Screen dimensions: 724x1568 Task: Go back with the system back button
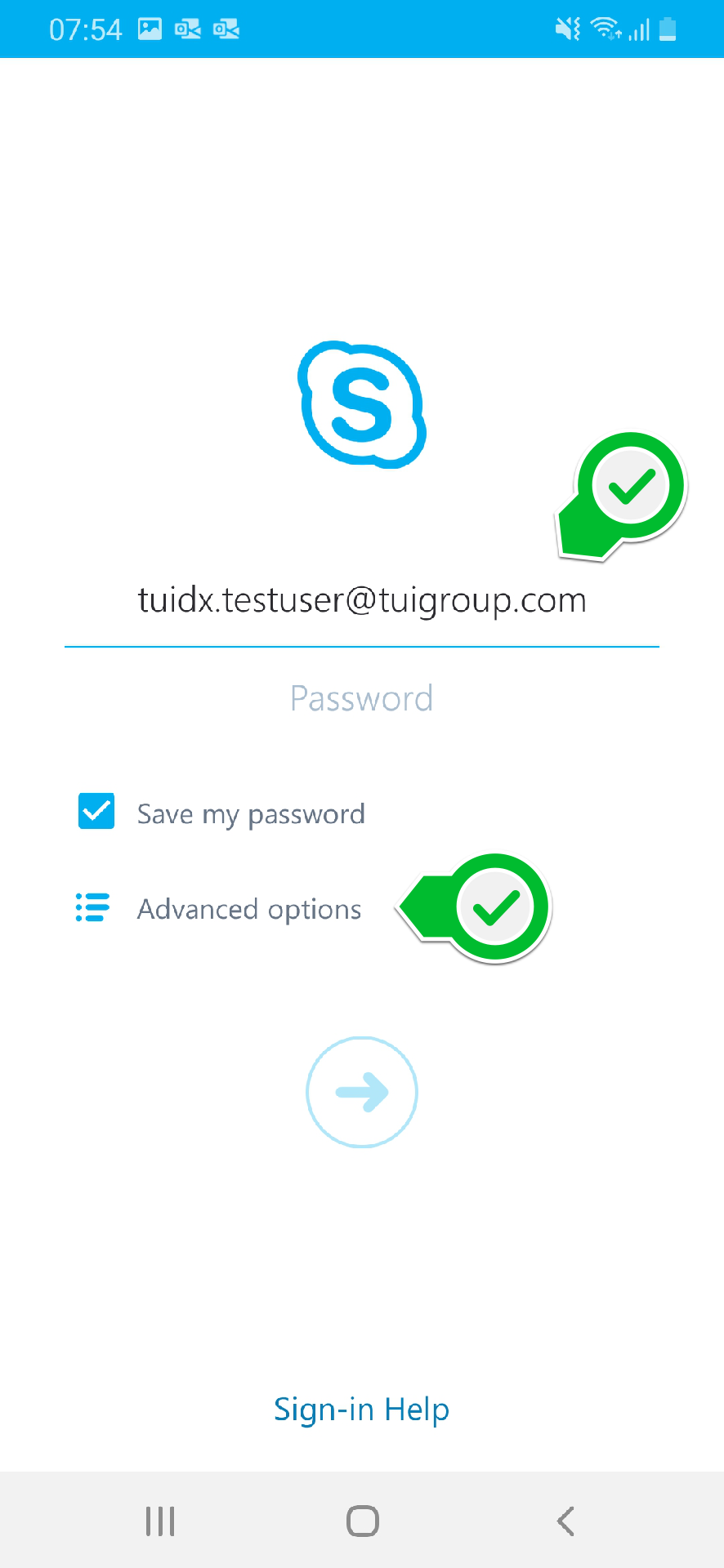point(565,1521)
